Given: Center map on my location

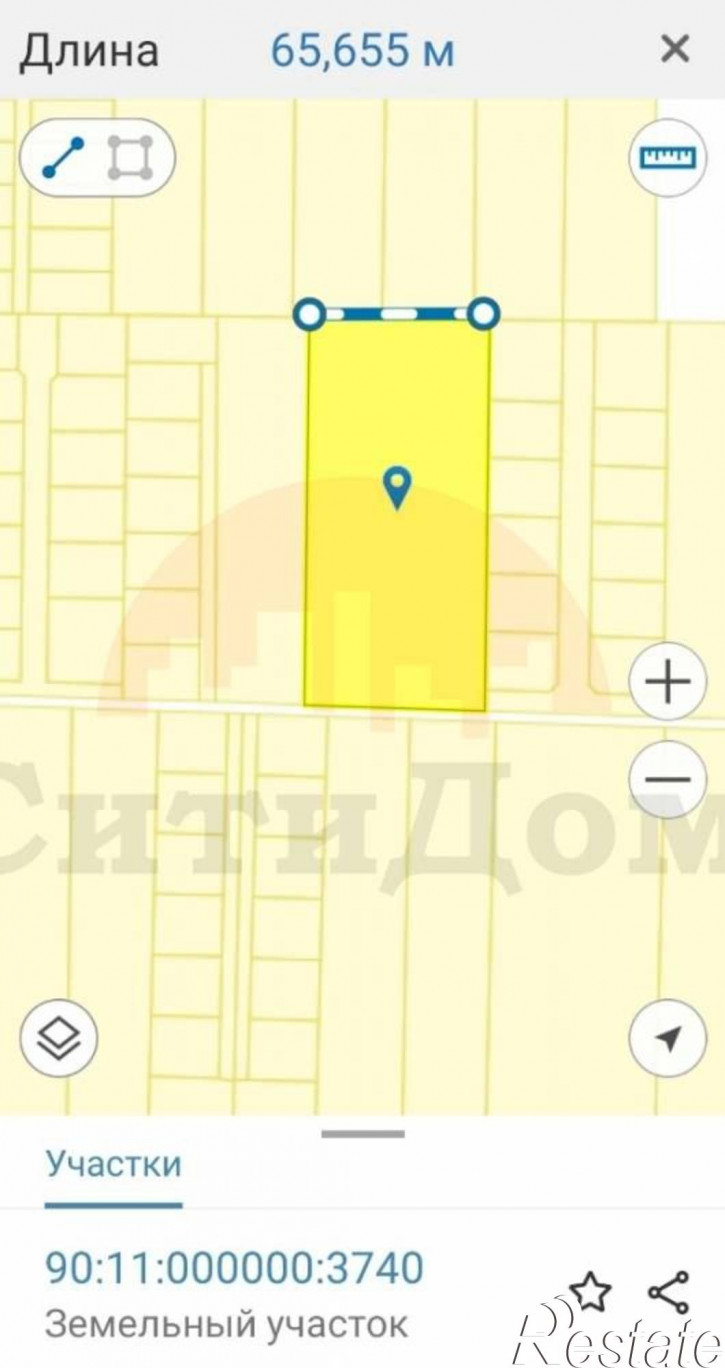Looking at the screenshot, I should [x=668, y=1038].
